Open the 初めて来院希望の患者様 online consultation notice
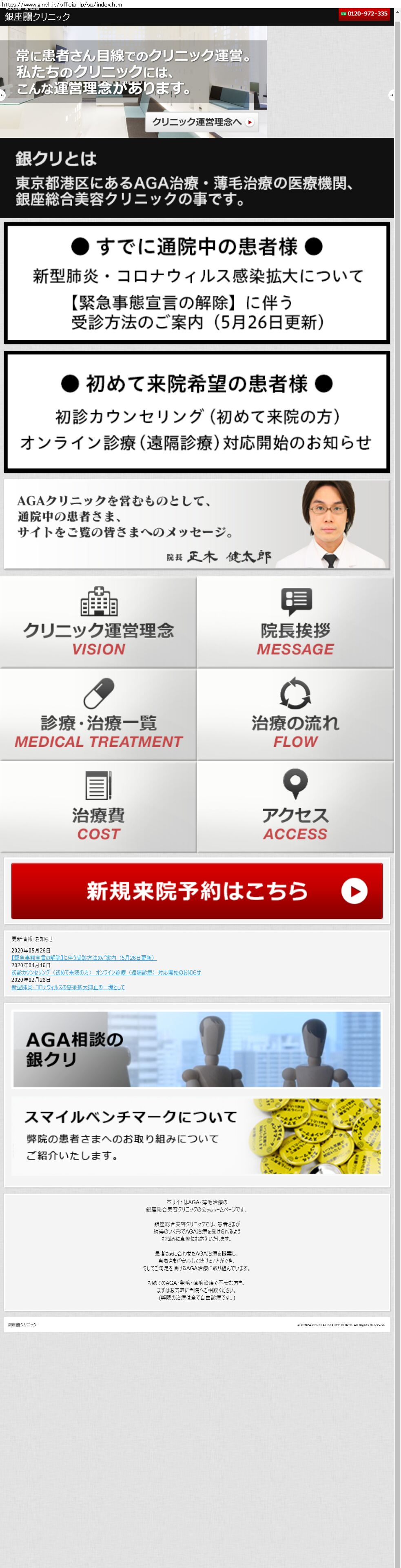 [197, 412]
